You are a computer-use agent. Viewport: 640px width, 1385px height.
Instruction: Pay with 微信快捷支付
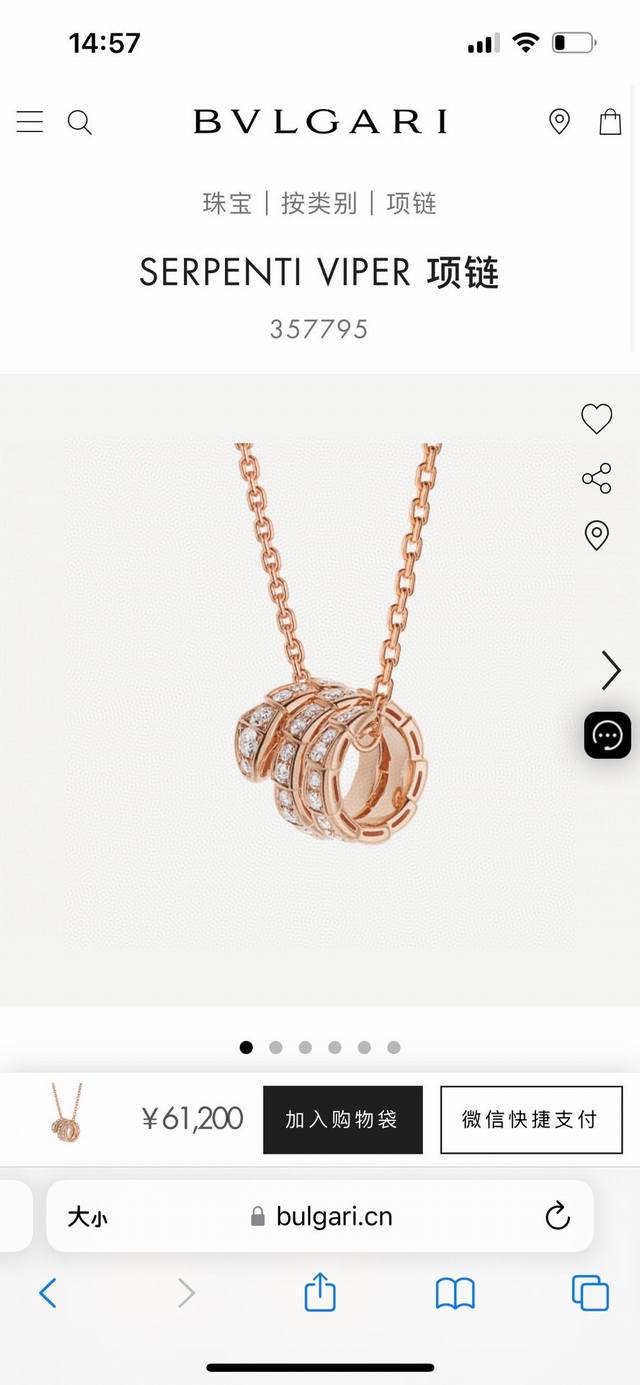(530, 1120)
